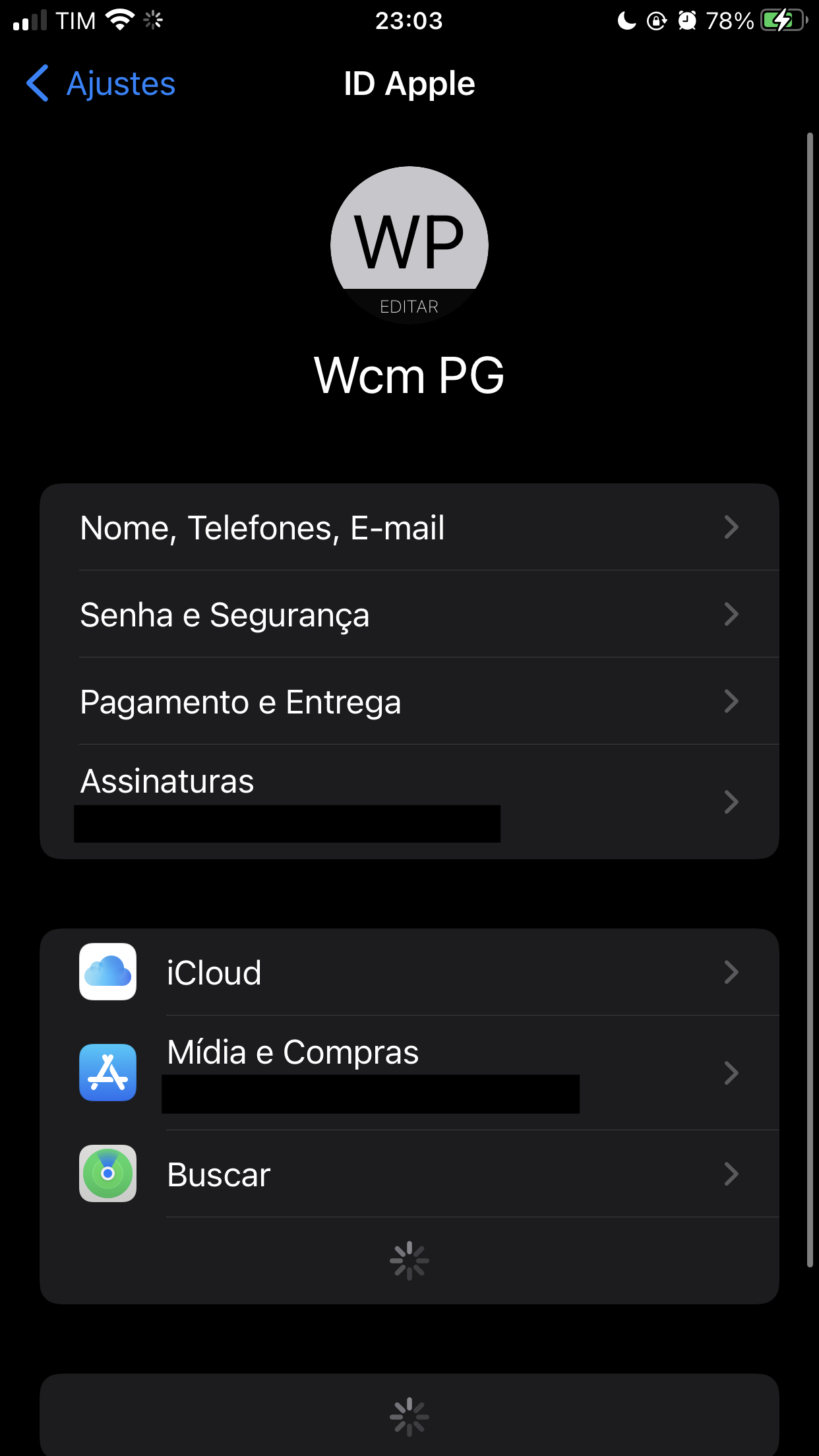Open Senha e Segurança settings
Screen dimensions: 819x1456
tap(409, 615)
